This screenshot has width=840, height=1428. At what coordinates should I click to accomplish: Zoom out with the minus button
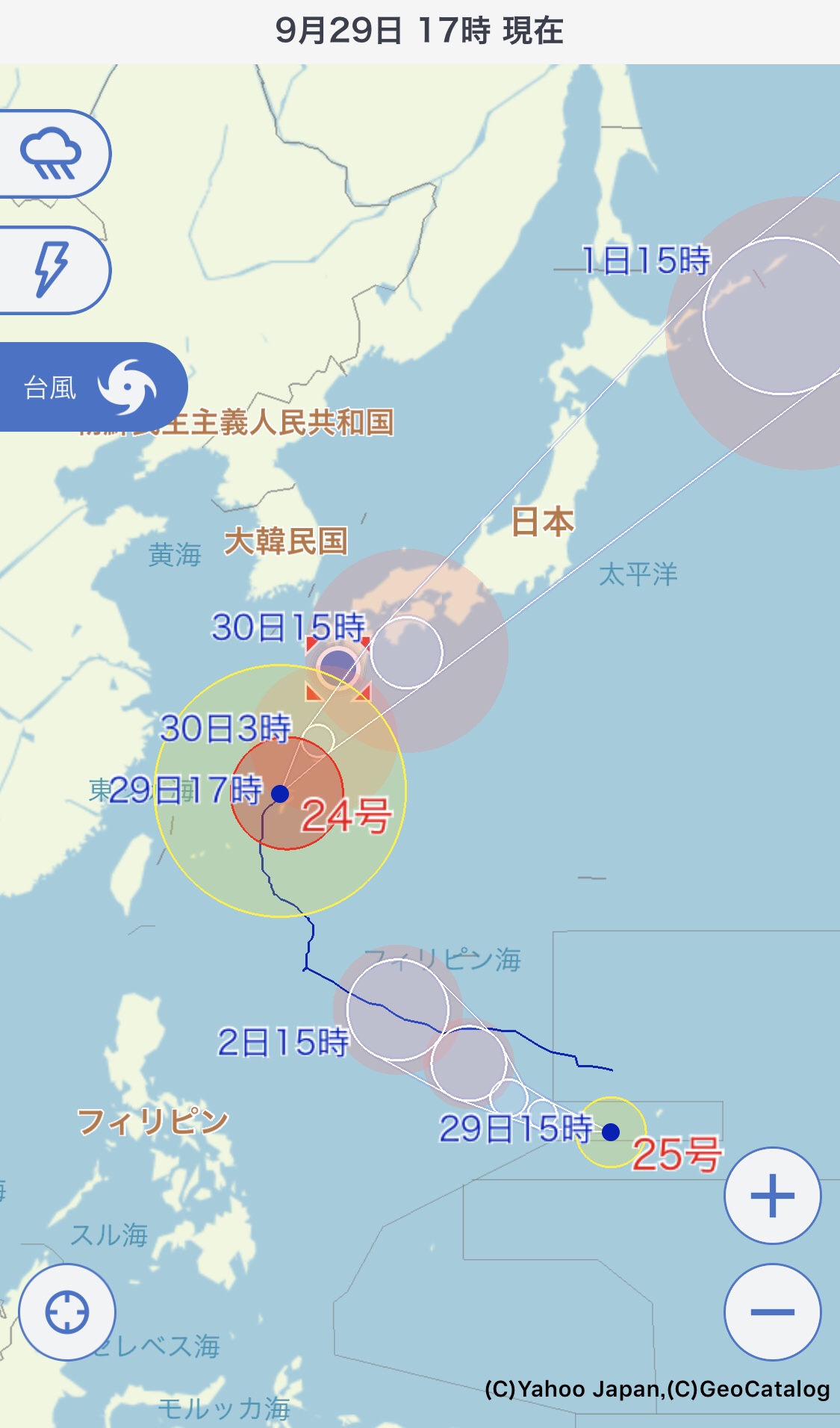772,1311
